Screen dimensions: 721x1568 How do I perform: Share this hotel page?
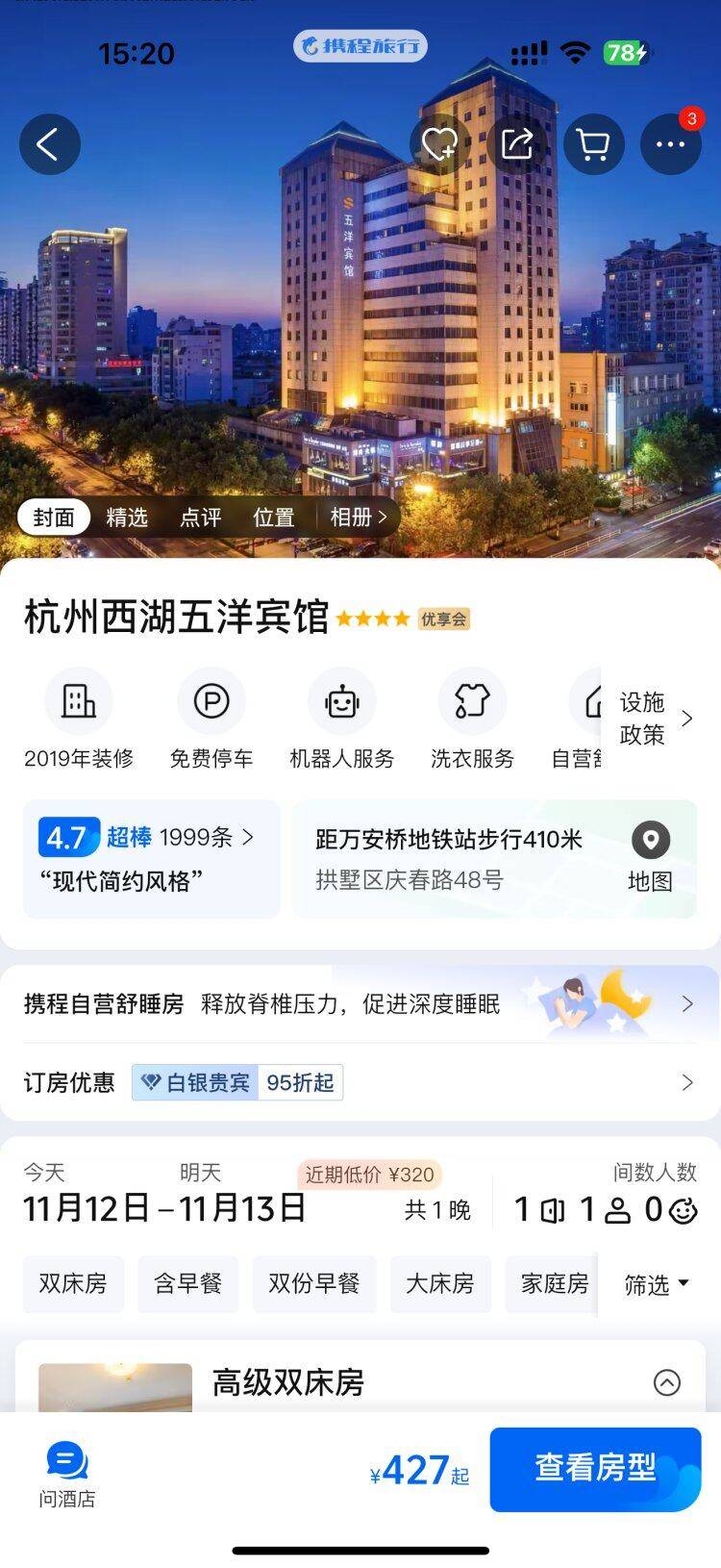point(516,144)
